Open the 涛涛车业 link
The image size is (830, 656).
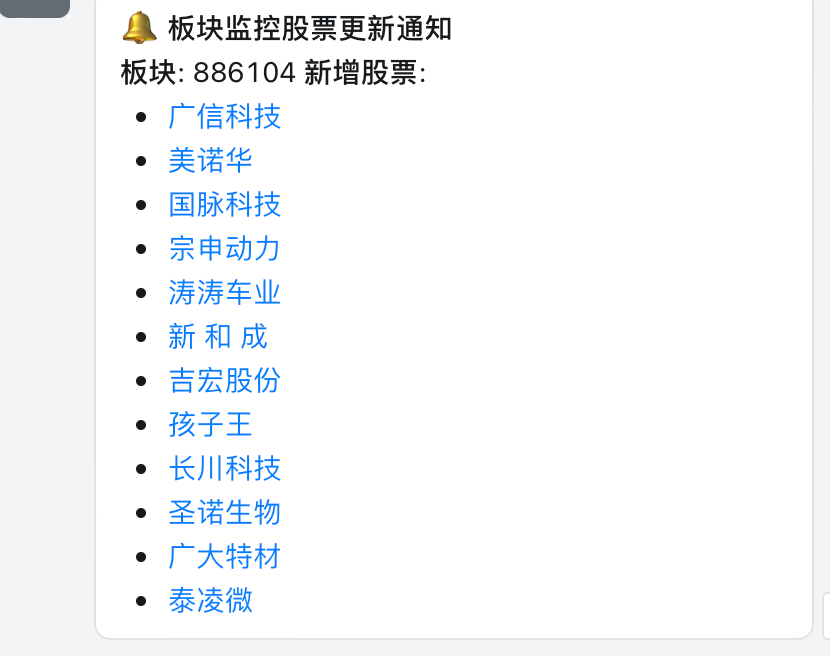click(224, 293)
